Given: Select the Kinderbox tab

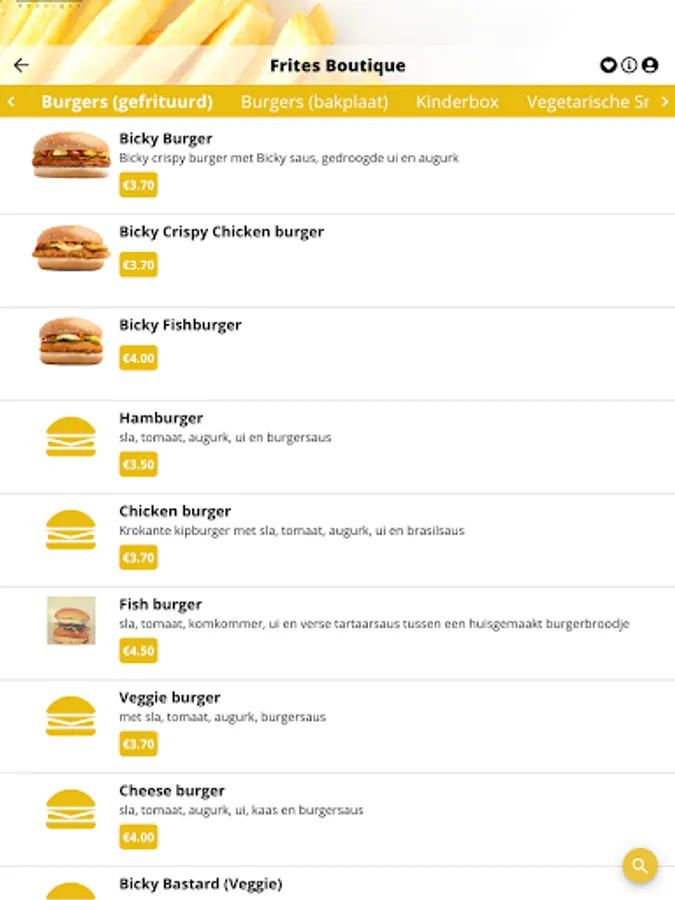Looking at the screenshot, I should click(457, 102).
